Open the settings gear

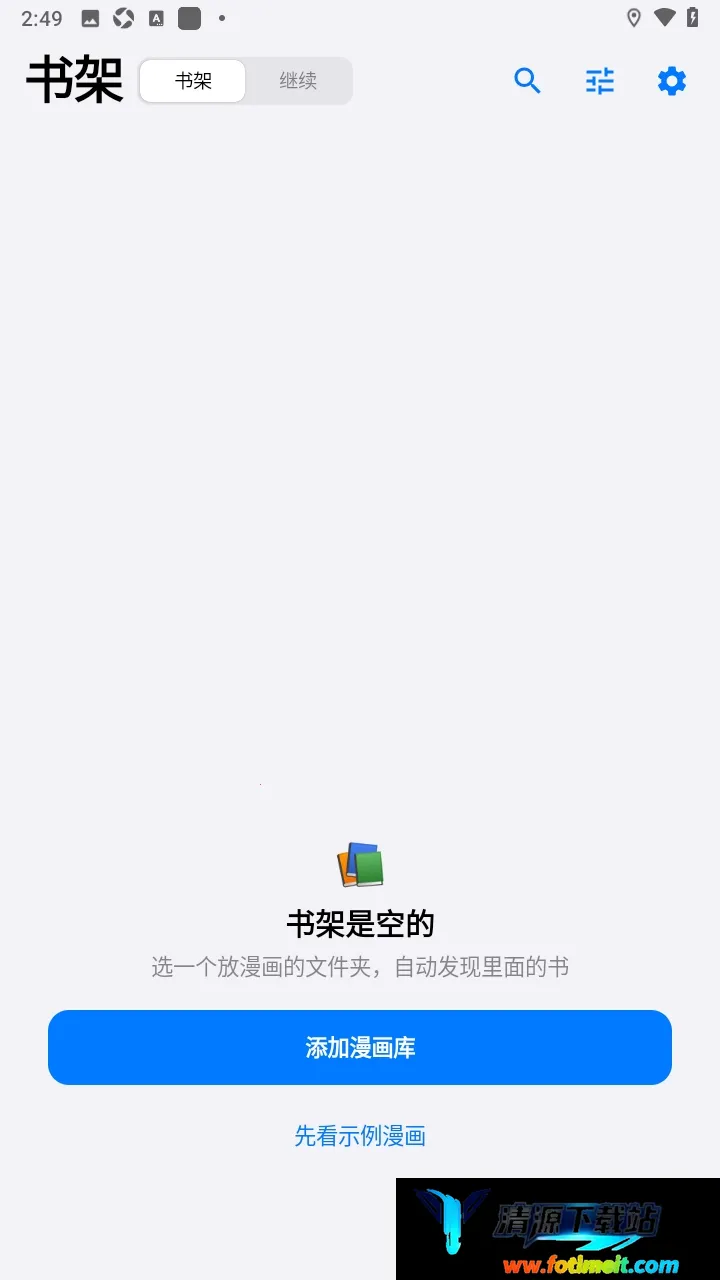click(672, 81)
